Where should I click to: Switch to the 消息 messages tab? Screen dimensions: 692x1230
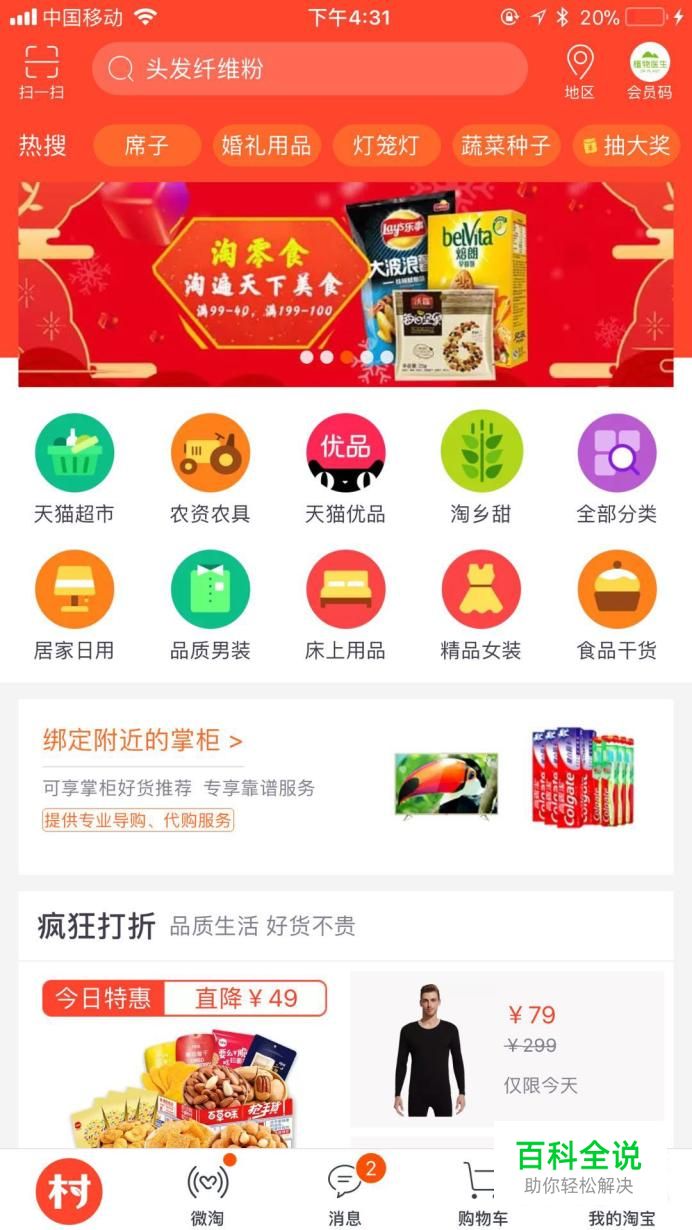345,1192
